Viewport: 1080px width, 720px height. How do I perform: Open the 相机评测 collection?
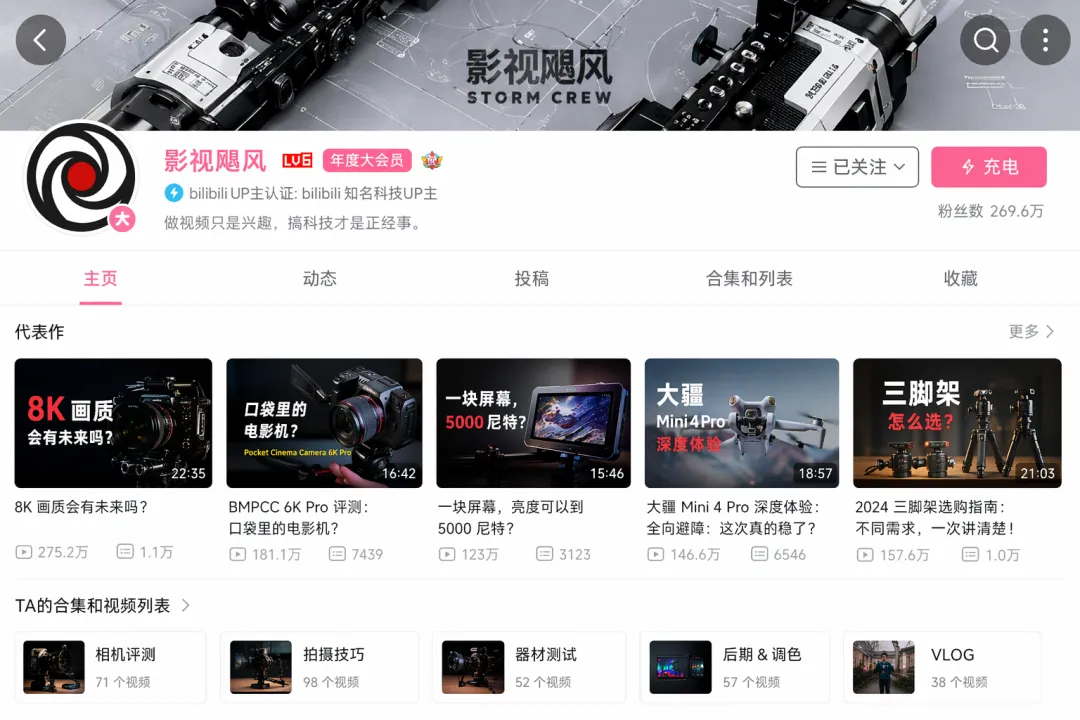click(x=110, y=667)
